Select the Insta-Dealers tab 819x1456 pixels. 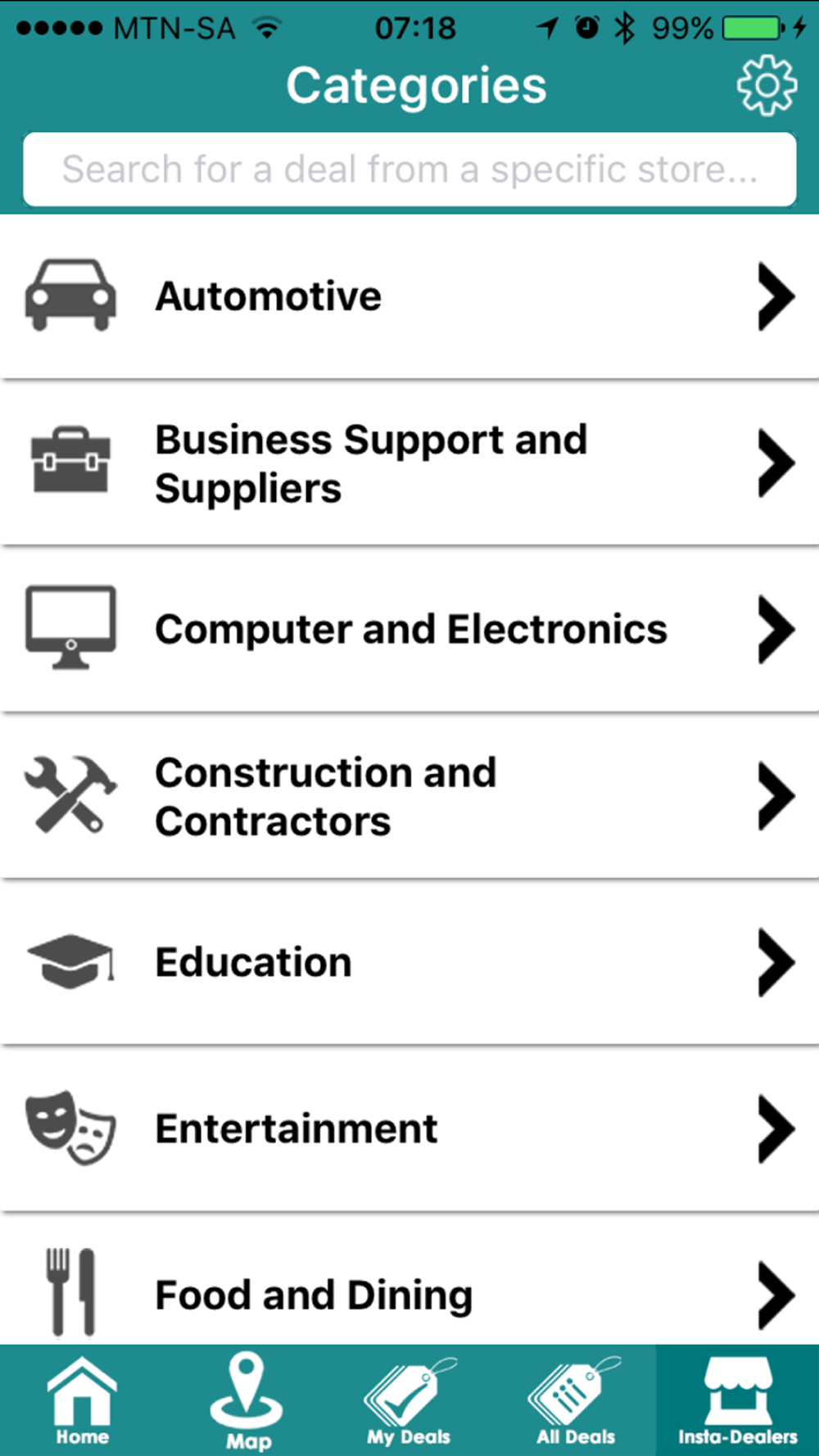click(737, 1400)
